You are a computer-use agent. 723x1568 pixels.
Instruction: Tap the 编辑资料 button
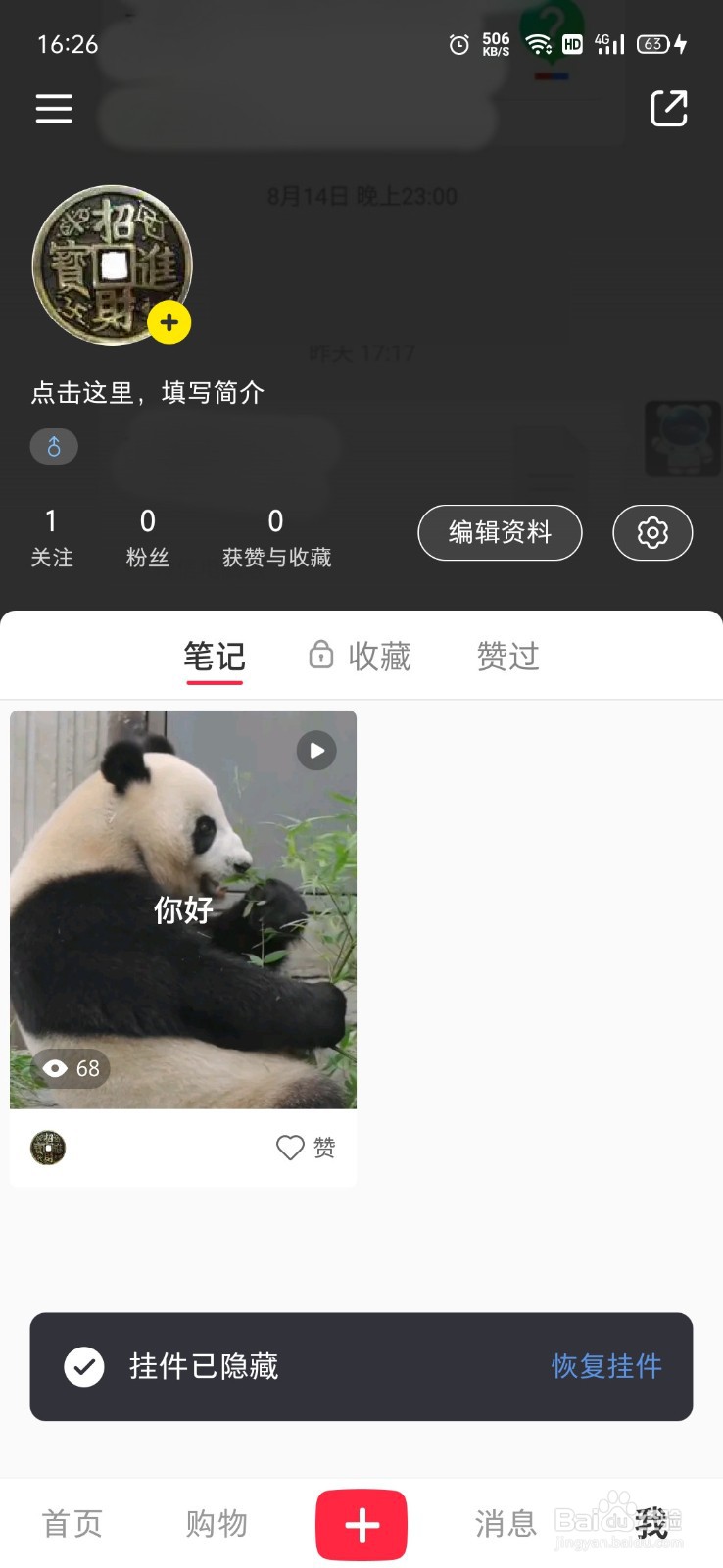[x=500, y=533]
